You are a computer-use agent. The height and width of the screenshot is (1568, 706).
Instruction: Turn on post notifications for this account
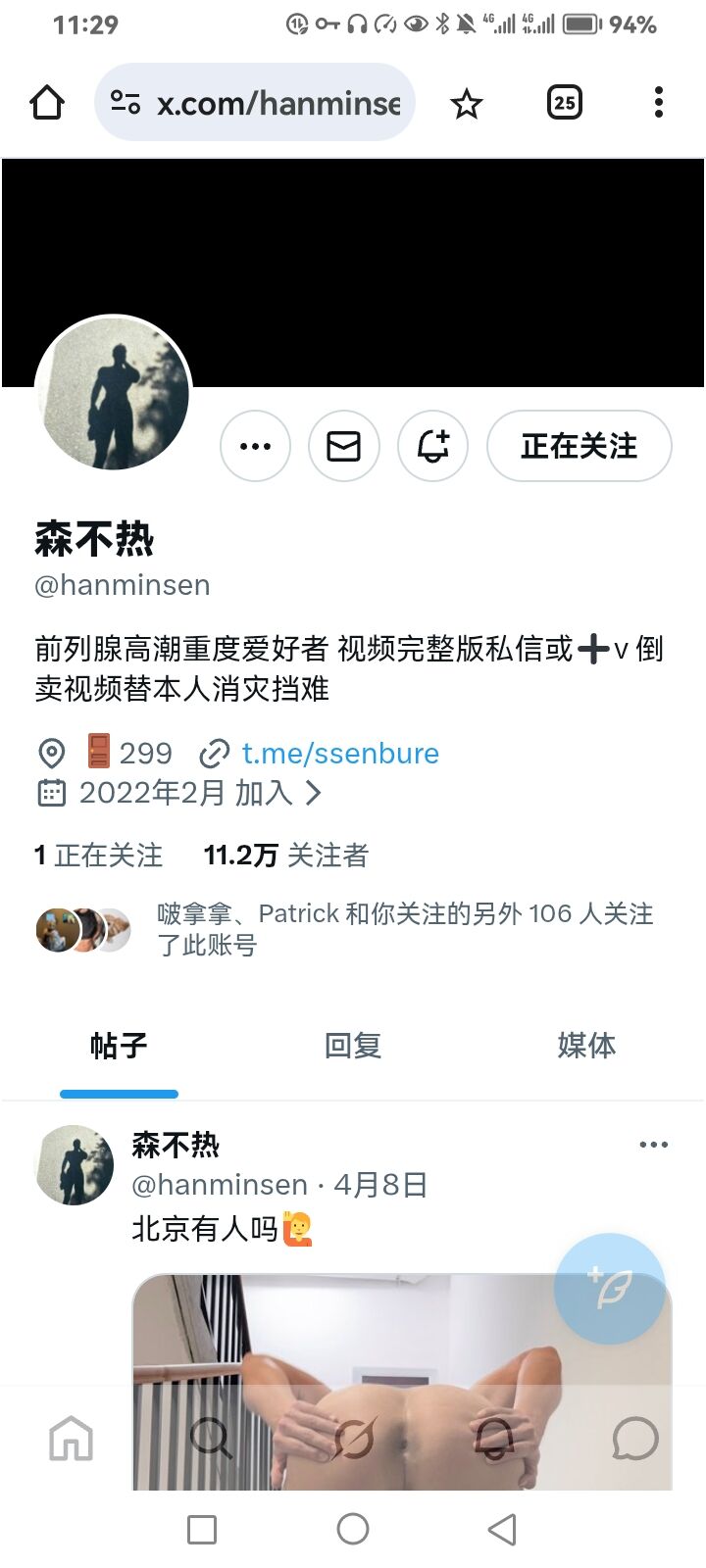(432, 446)
